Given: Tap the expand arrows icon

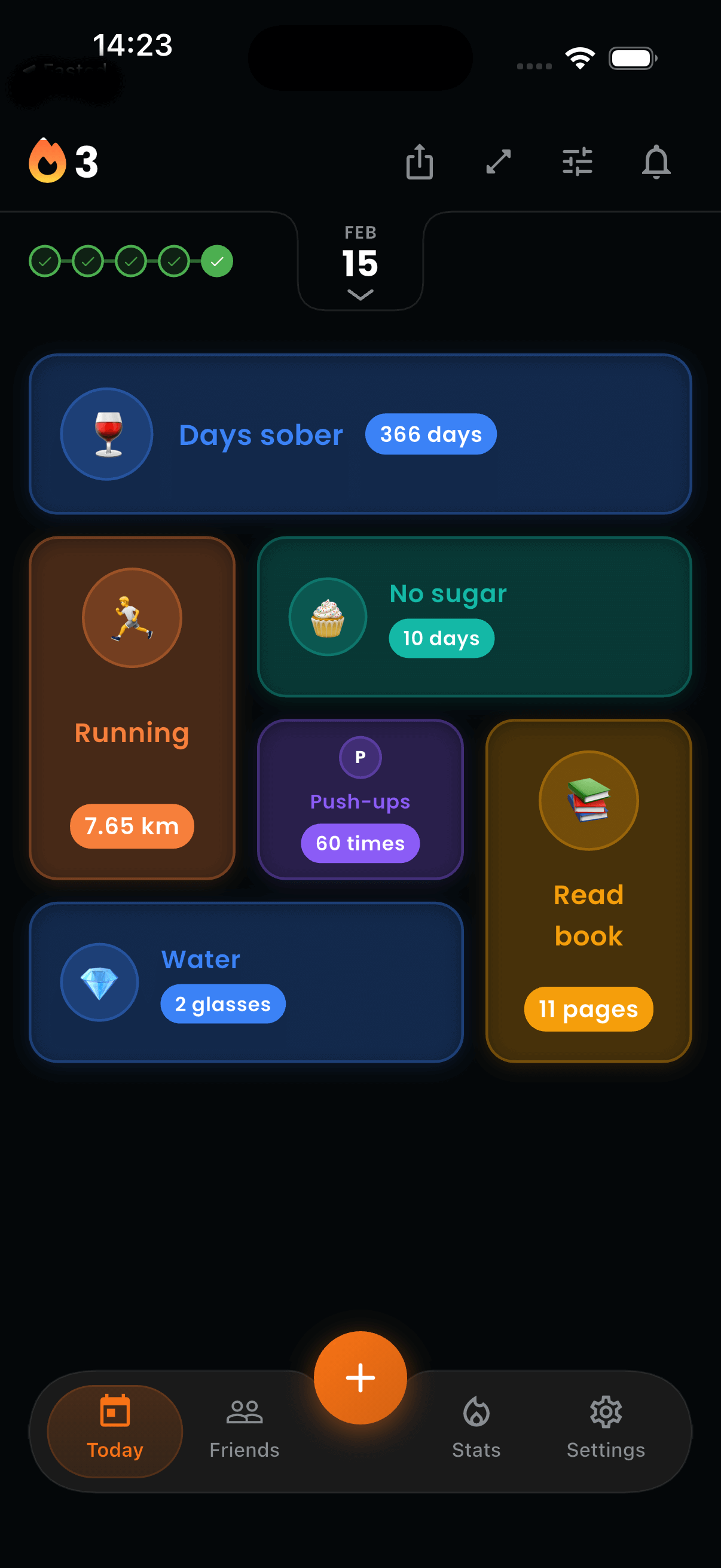Looking at the screenshot, I should pyautogui.click(x=499, y=161).
